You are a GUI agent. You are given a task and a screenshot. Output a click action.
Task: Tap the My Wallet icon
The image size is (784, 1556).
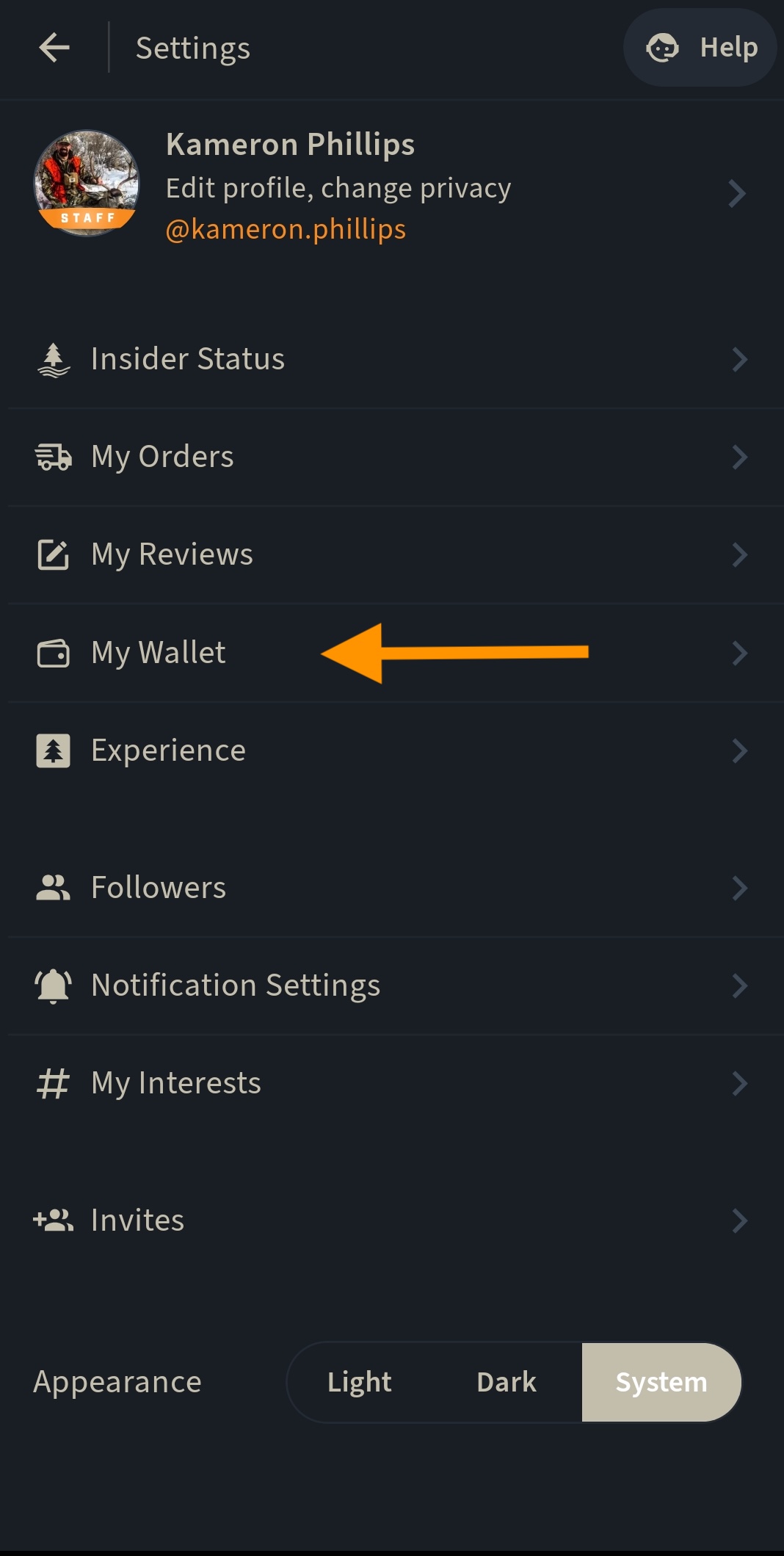(53, 652)
